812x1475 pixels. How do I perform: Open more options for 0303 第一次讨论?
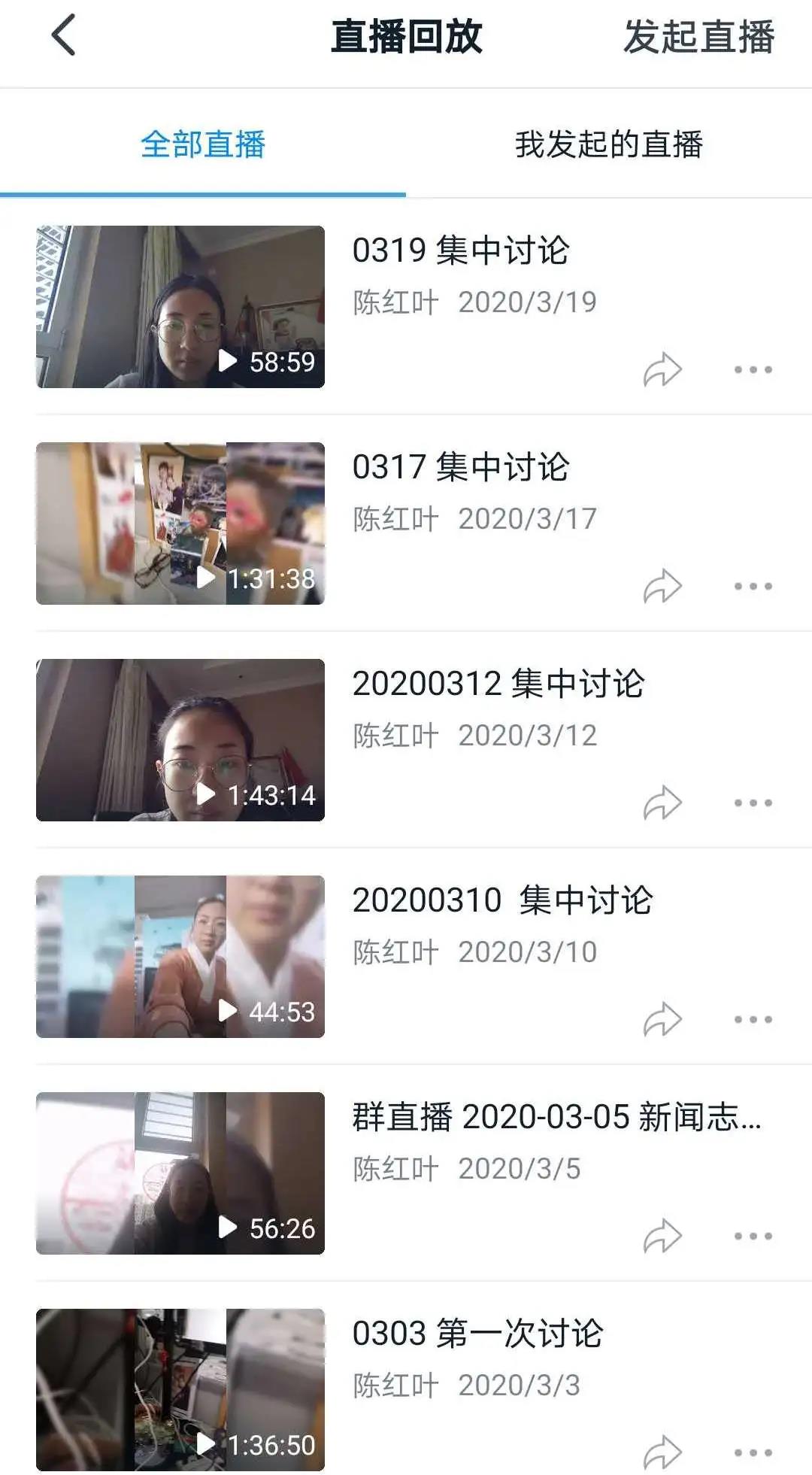click(x=753, y=1453)
